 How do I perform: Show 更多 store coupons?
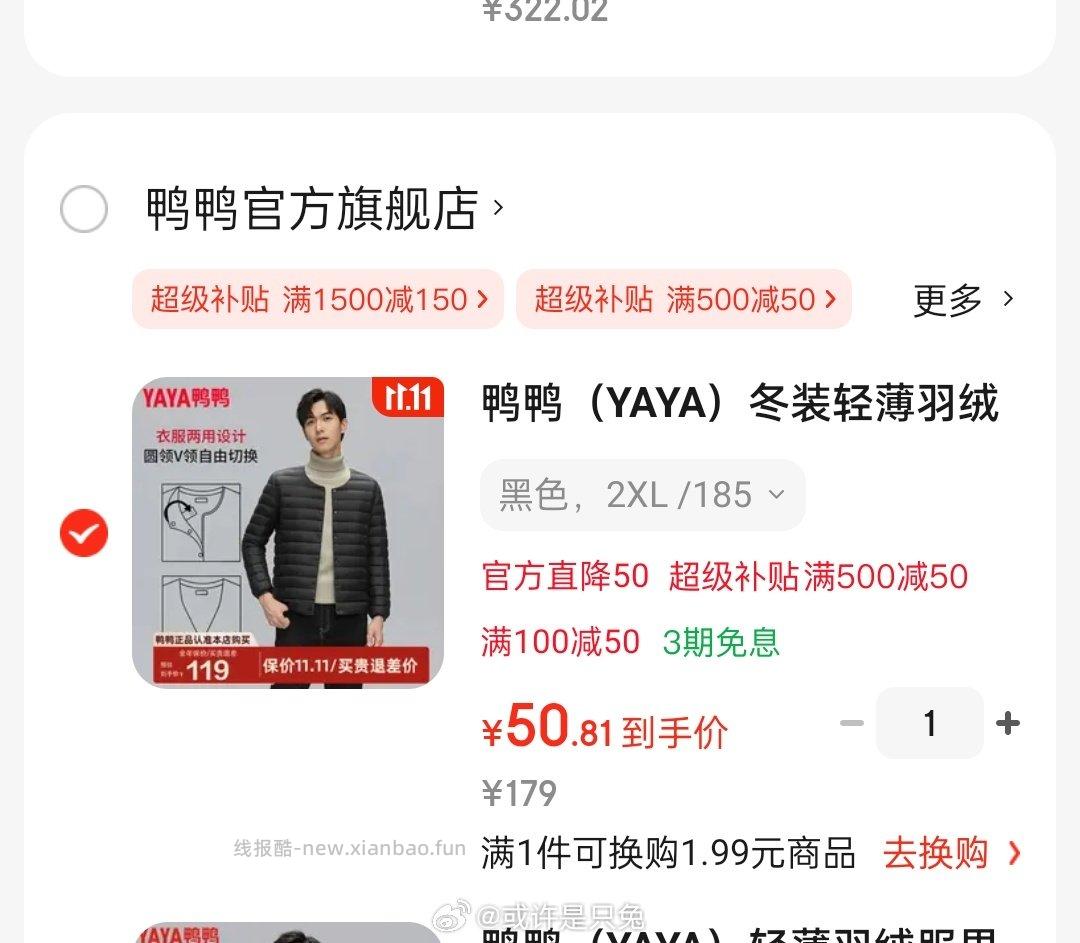(963, 299)
